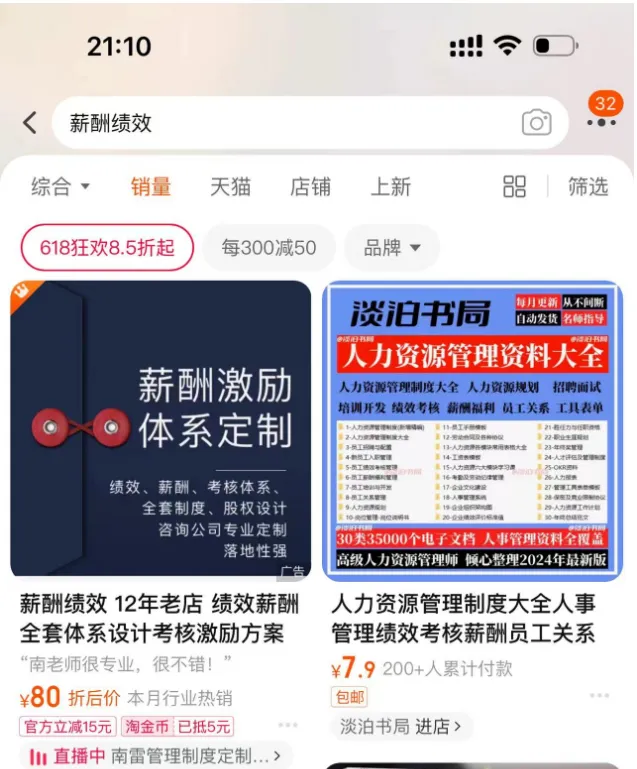Image resolution: width=637 pixels, height=769 pixels.
Task: Switch to the 天猫 tab
Action: (230, 186)
